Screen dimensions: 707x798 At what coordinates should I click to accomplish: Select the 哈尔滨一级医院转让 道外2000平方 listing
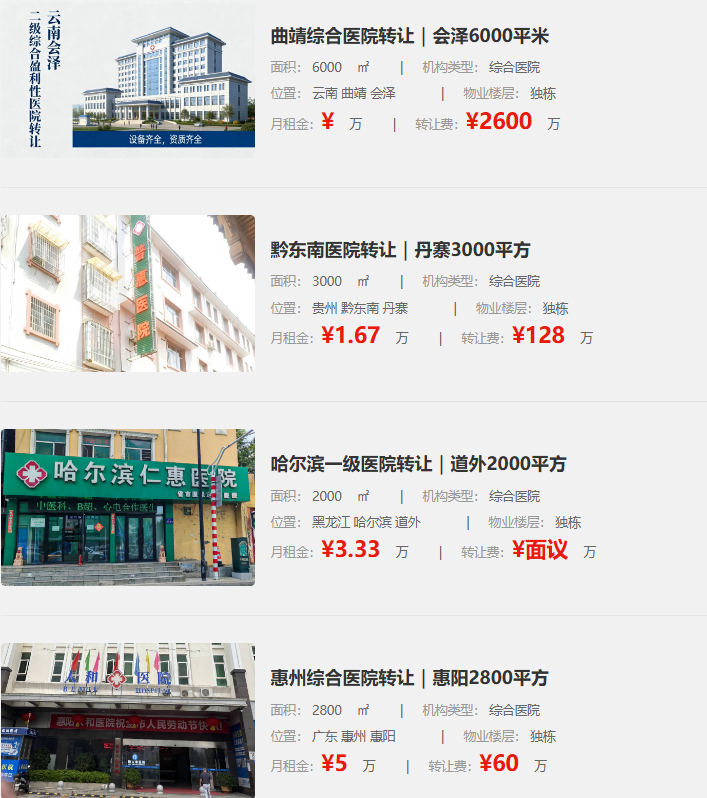pos(418,464)
